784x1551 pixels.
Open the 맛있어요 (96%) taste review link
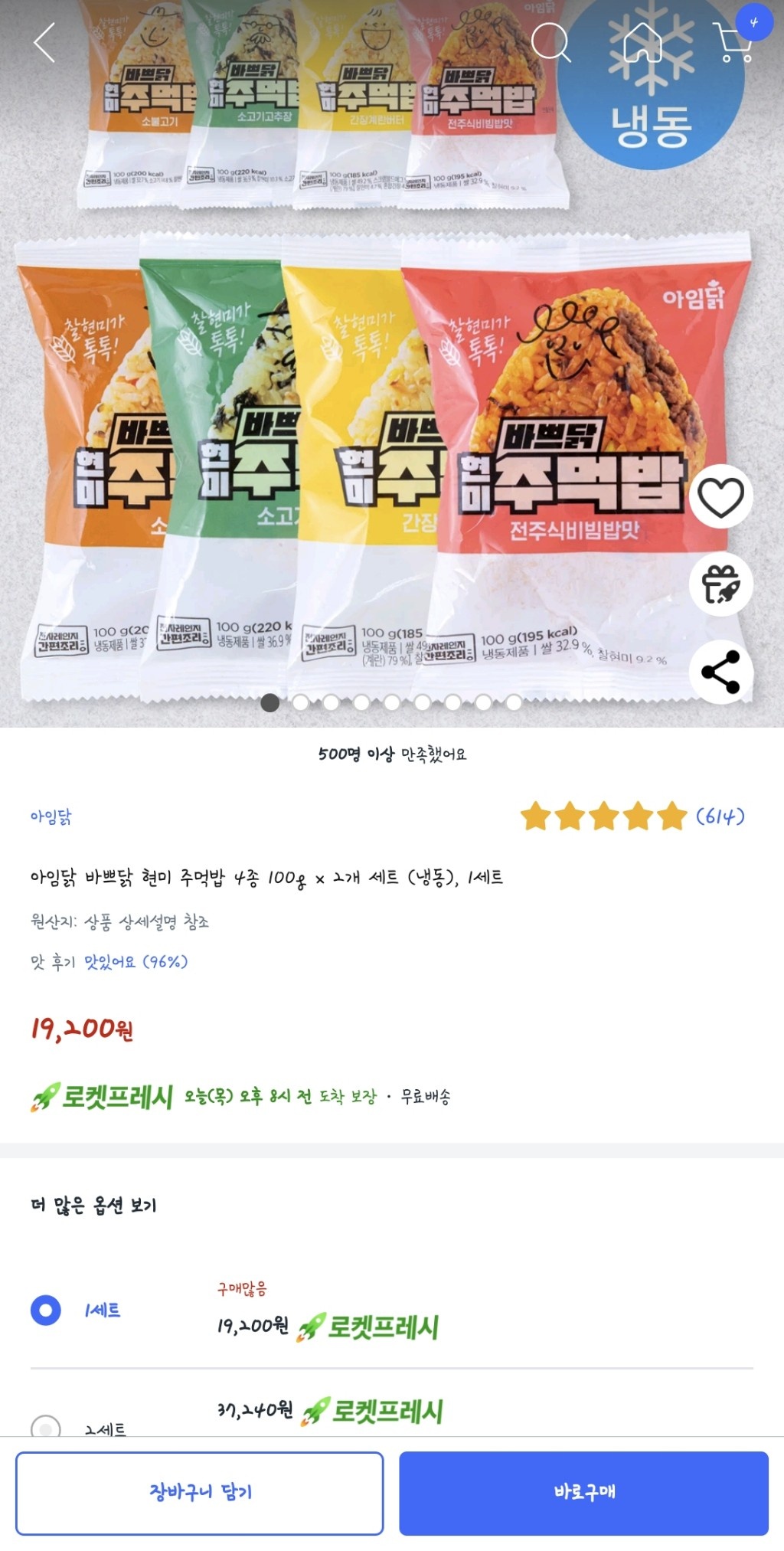136,961
